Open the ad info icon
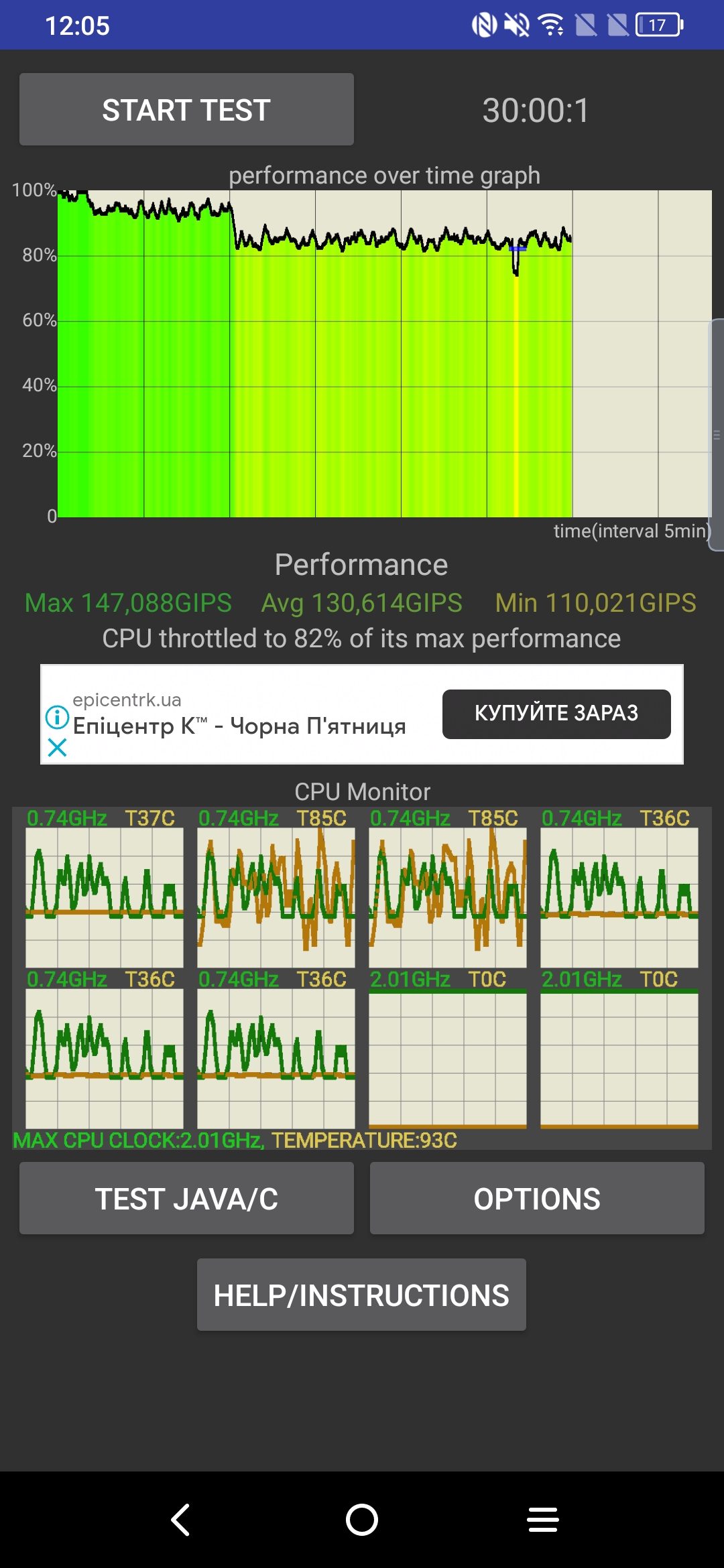 click(57, 718)
